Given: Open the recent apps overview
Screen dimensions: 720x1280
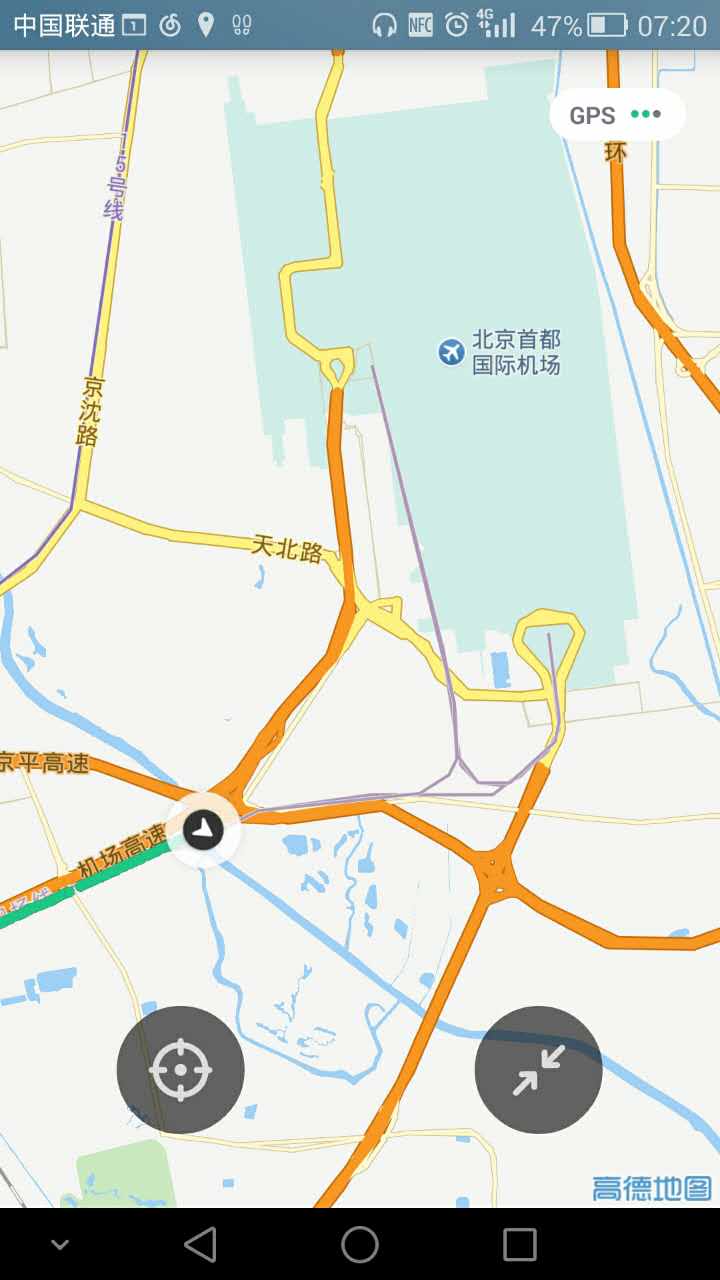Looking at the screenshot, I should (x=519, y=1245).
